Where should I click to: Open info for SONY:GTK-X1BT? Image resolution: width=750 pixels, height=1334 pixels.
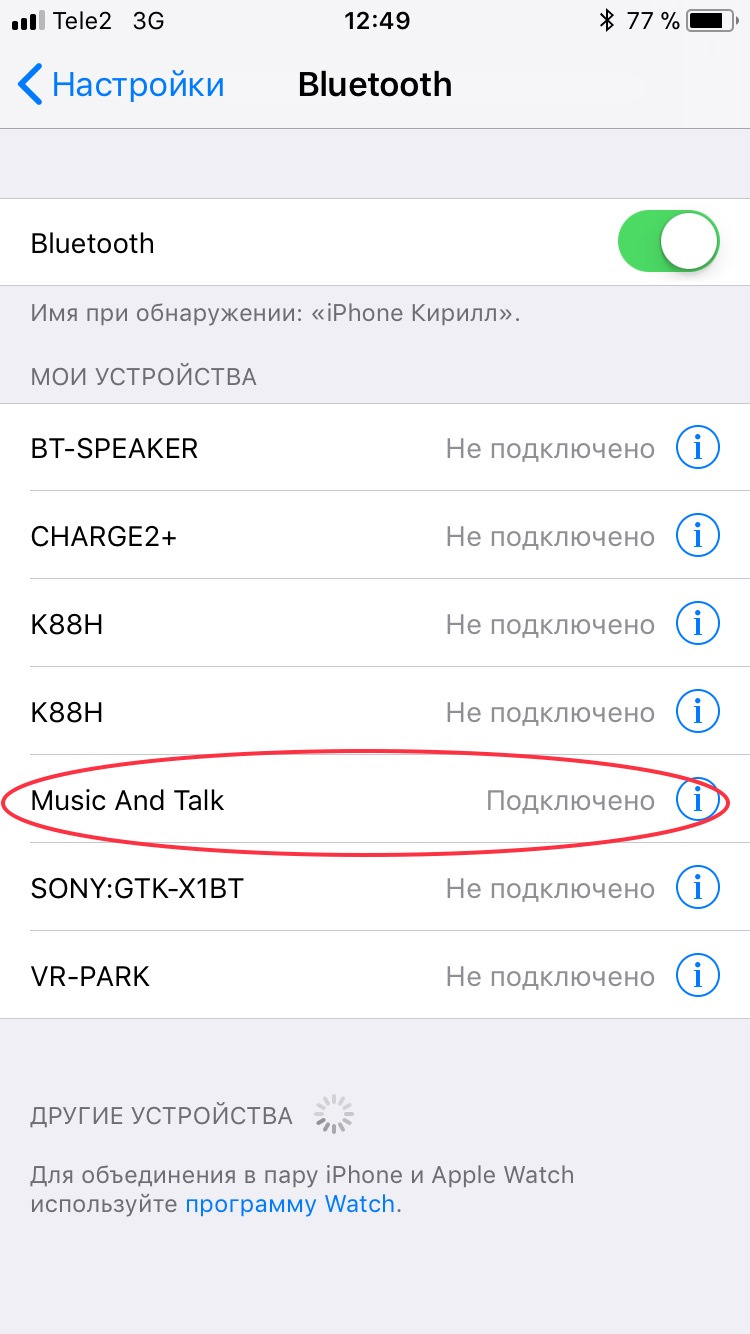[x=697, y=888]
